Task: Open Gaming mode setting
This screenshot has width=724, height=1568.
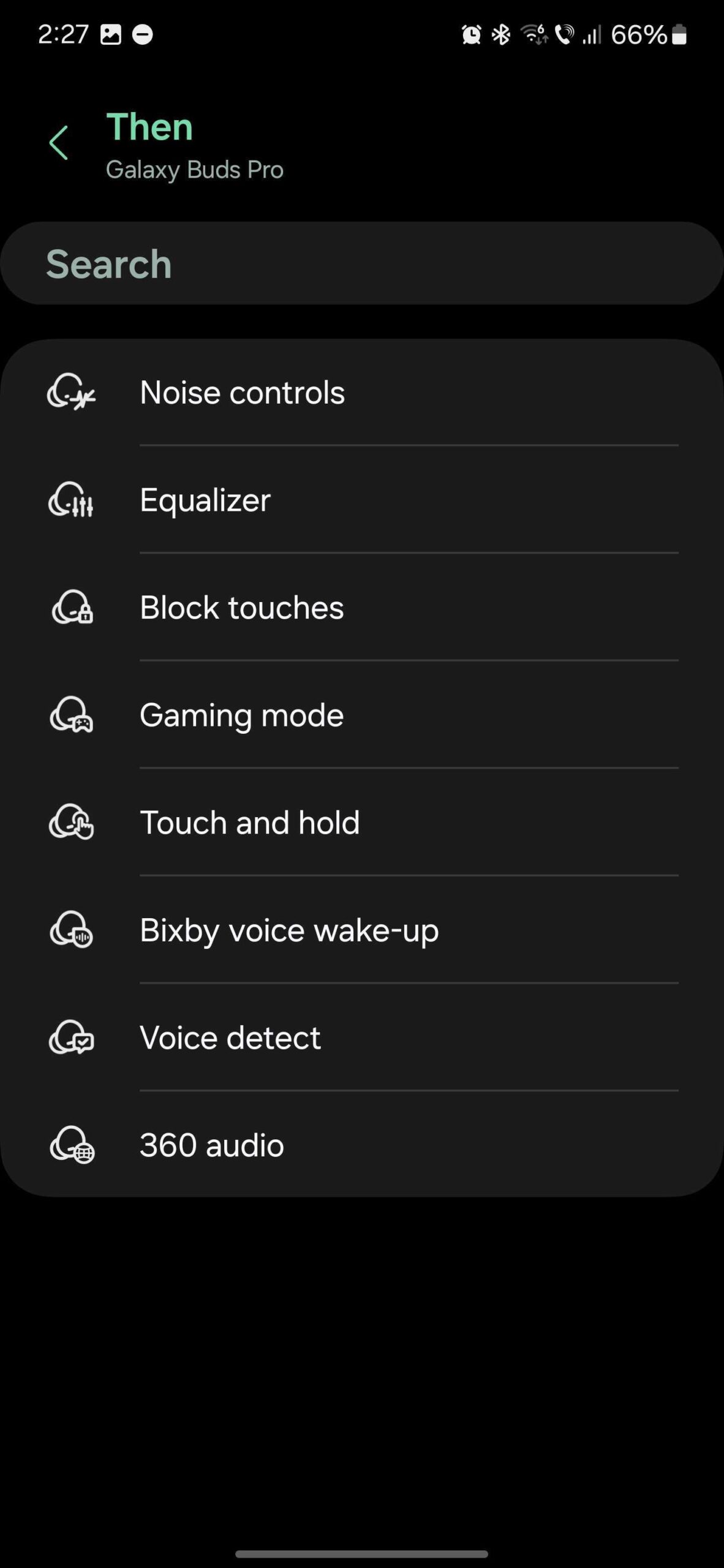Action: (361, 715)
